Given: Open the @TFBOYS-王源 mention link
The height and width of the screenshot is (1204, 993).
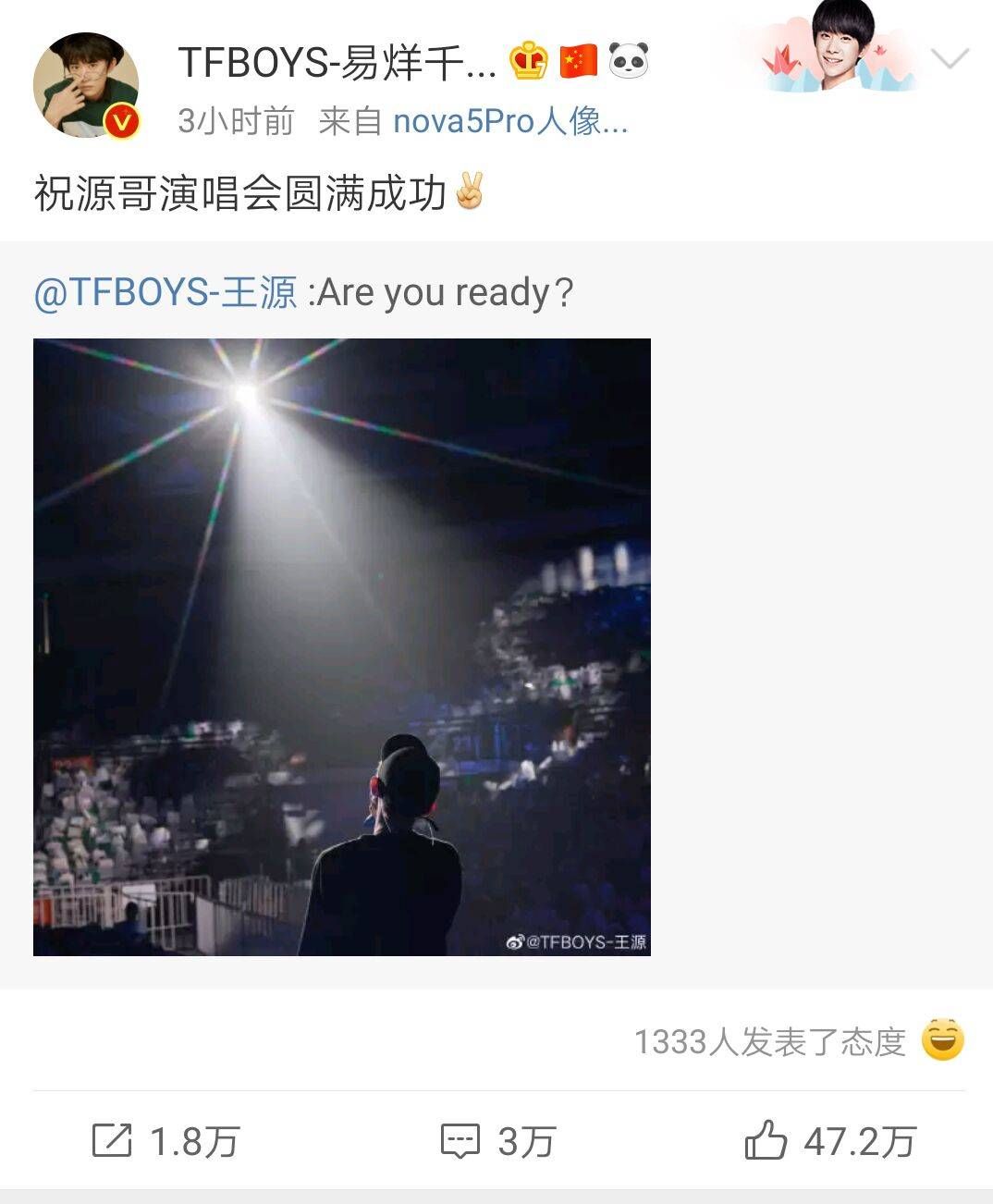Looking at the screenshot, I should (165, 292).
